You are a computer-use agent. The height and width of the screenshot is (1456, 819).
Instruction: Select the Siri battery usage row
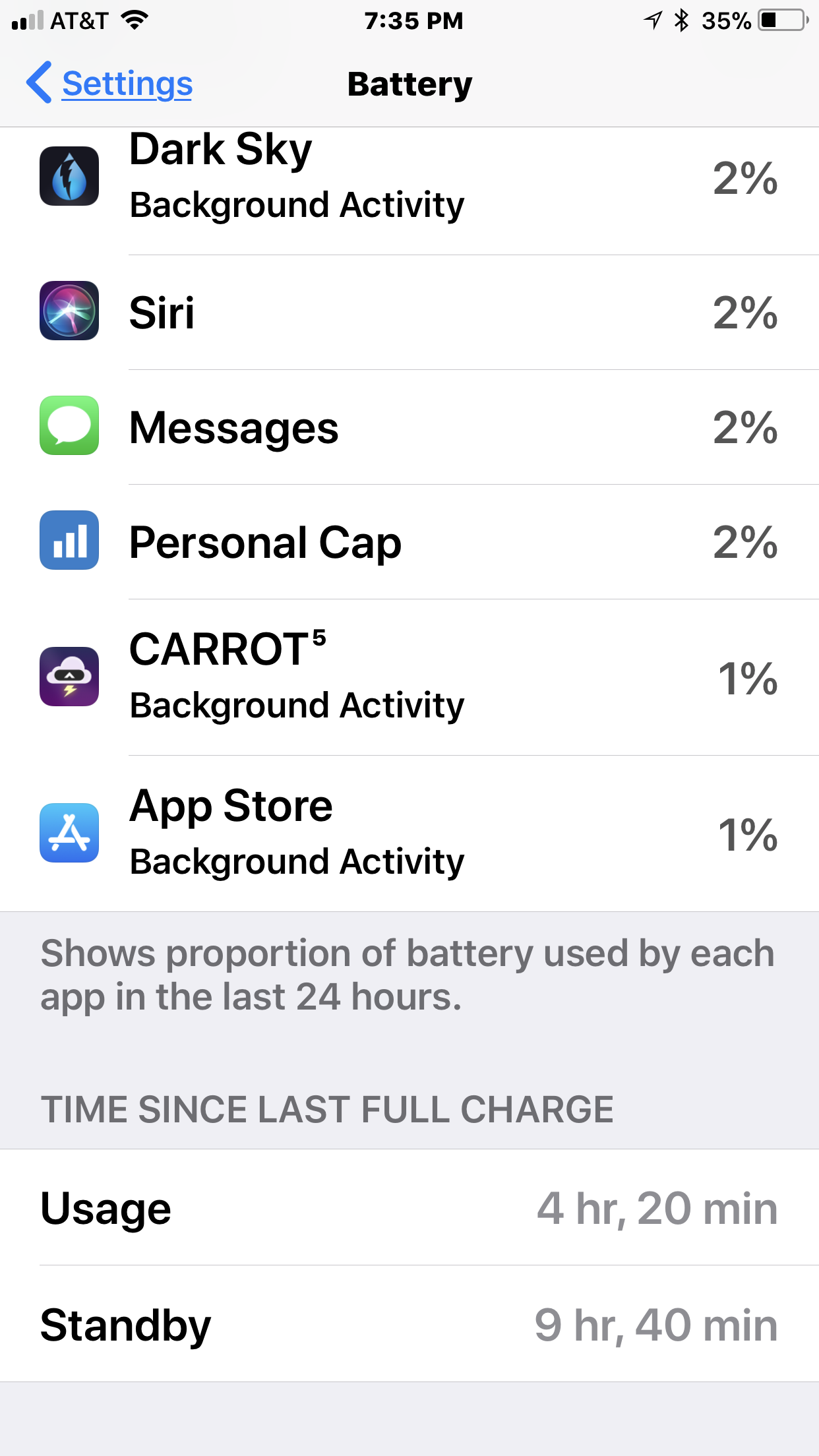(x=409, y=313)
